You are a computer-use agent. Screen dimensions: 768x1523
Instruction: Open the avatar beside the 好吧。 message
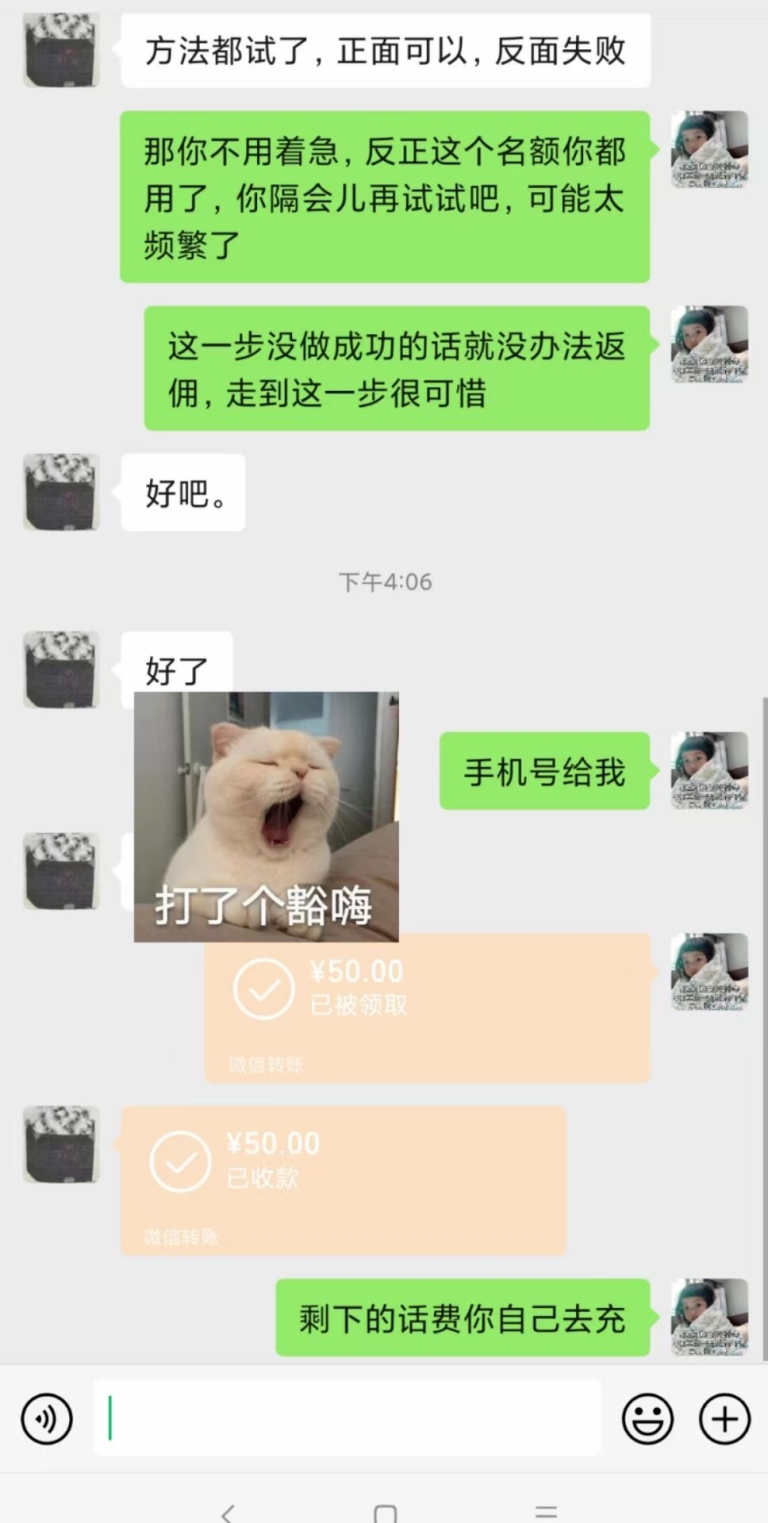(61, 491)
